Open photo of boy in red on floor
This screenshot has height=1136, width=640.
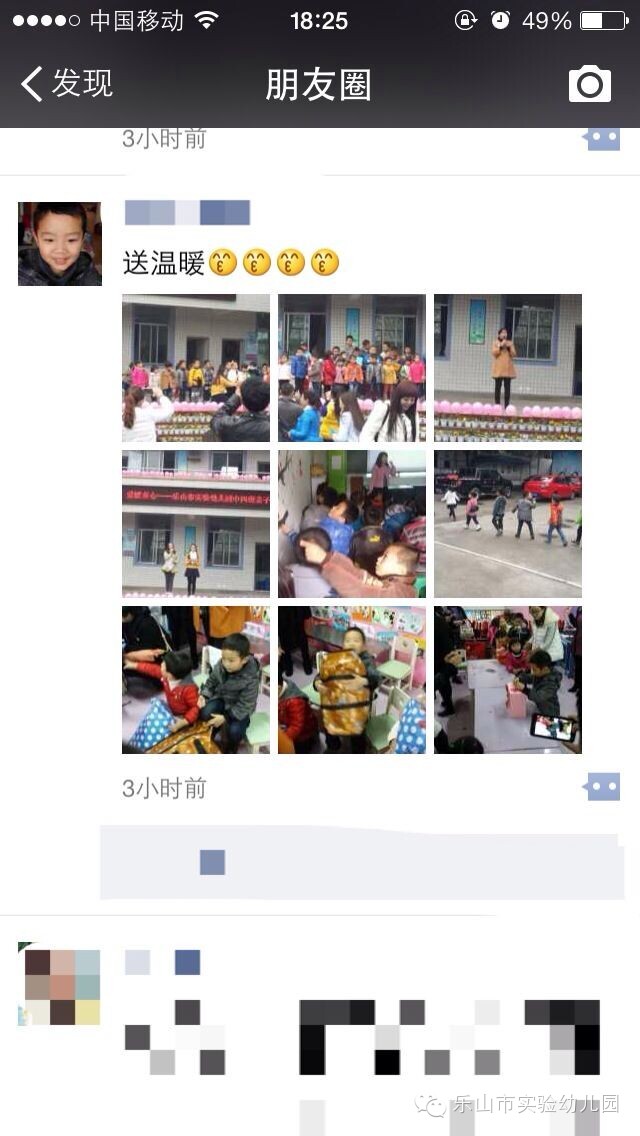[x=196, y=680]
